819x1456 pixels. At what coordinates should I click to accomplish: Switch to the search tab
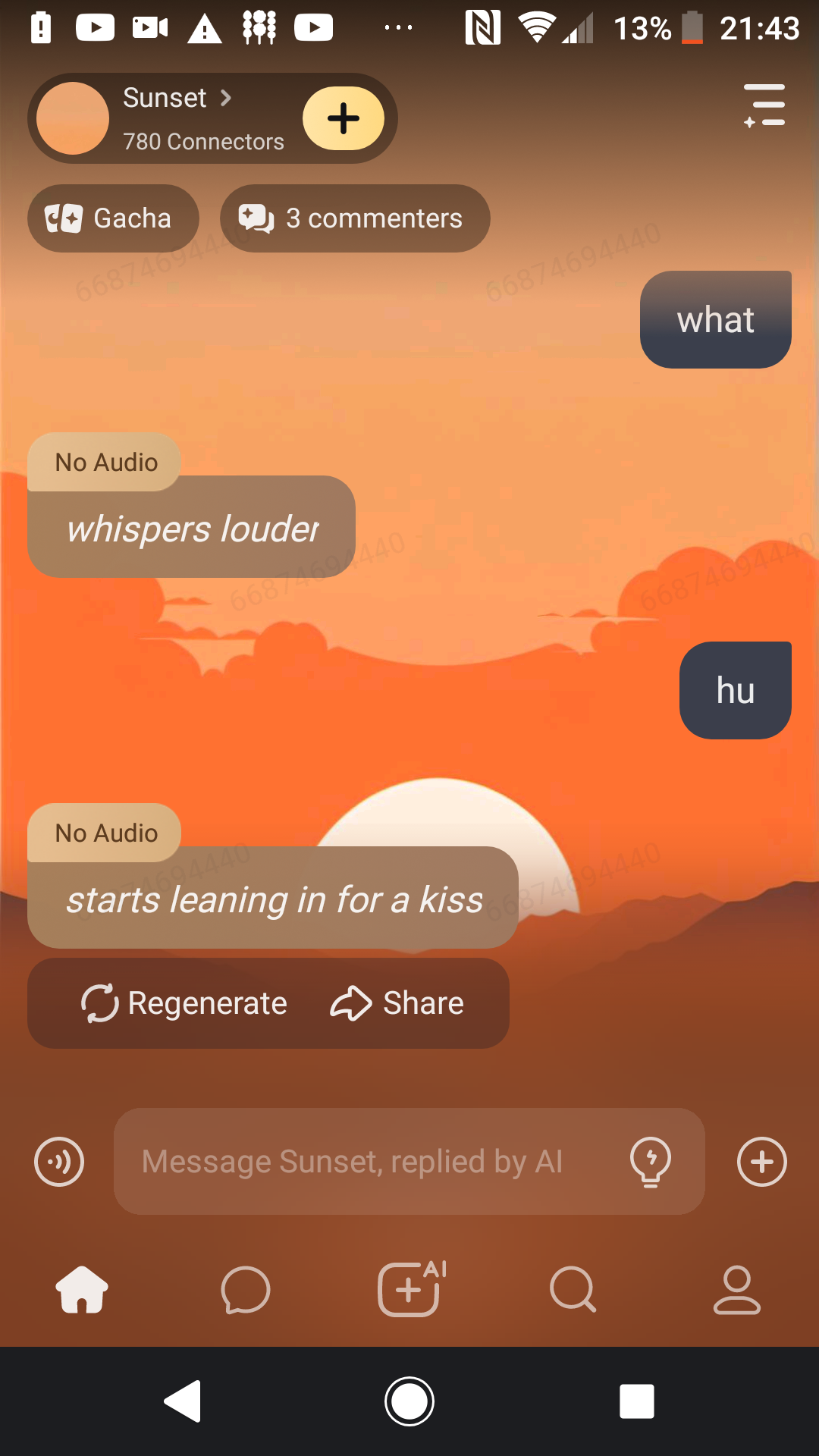[x=573, y=1289]
